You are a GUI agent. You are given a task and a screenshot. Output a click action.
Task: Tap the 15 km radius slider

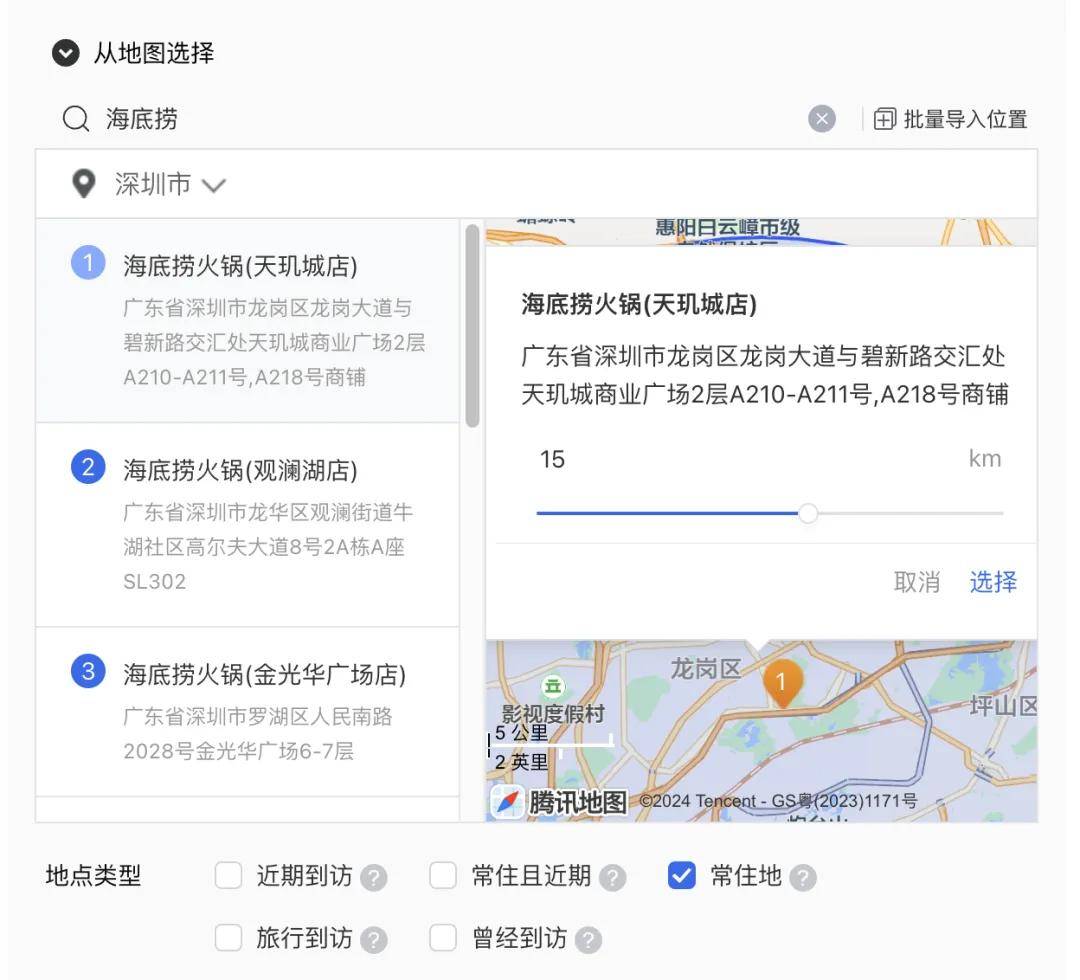[808, 513]
